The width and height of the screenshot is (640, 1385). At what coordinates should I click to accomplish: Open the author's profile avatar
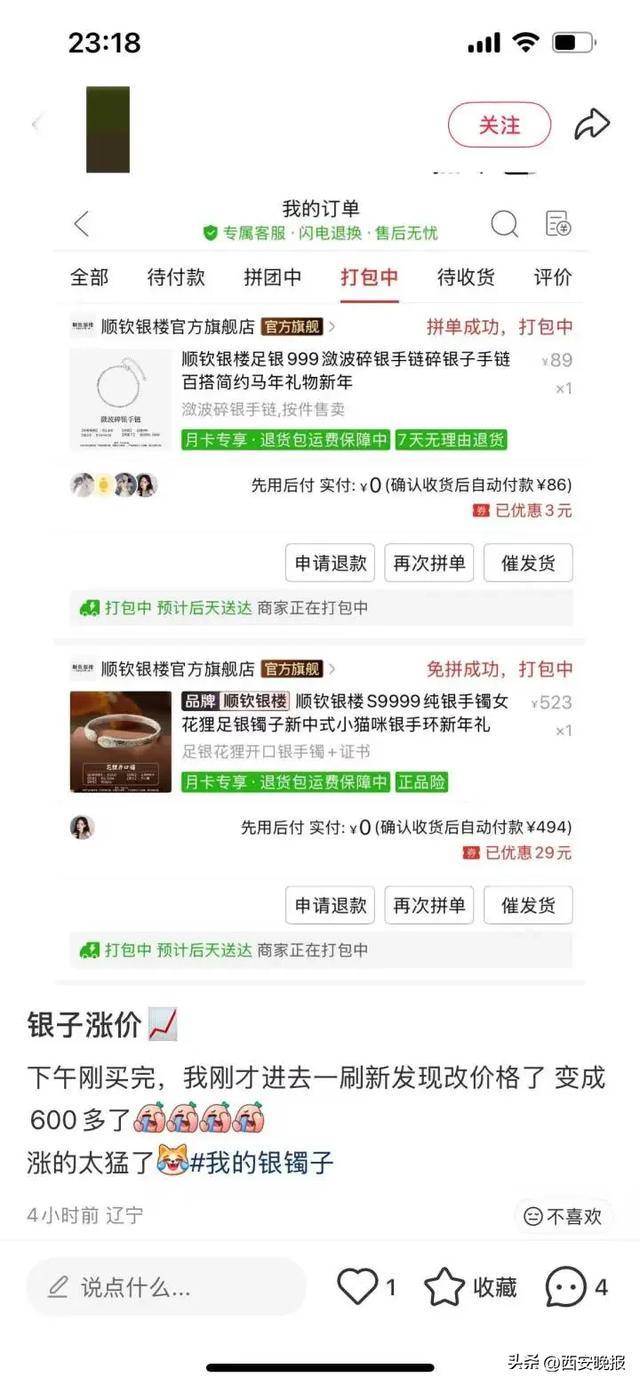pos(107,129)
